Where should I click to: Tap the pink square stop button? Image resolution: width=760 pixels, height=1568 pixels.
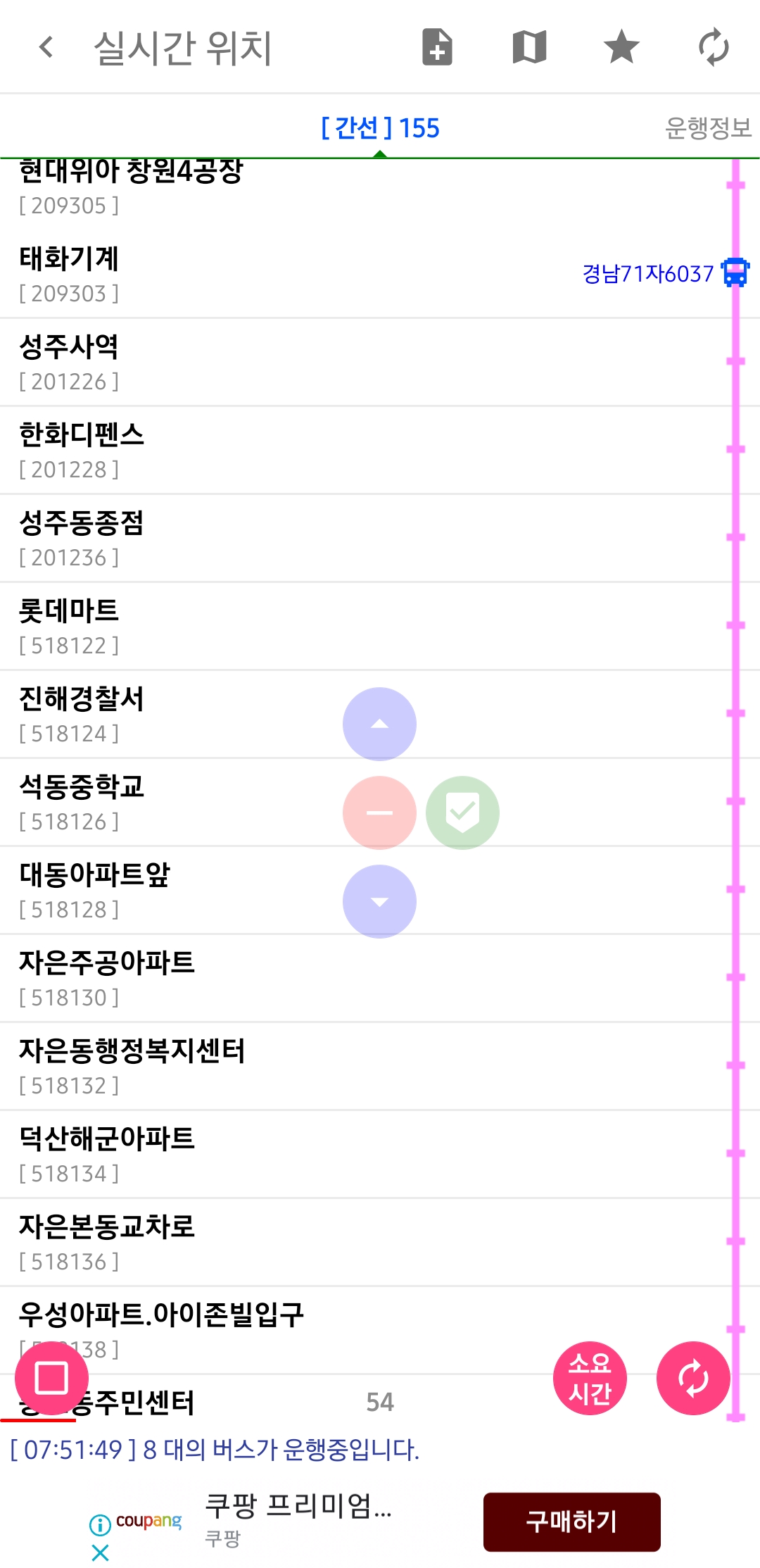pyautogui.click(x=51, y=1378)
